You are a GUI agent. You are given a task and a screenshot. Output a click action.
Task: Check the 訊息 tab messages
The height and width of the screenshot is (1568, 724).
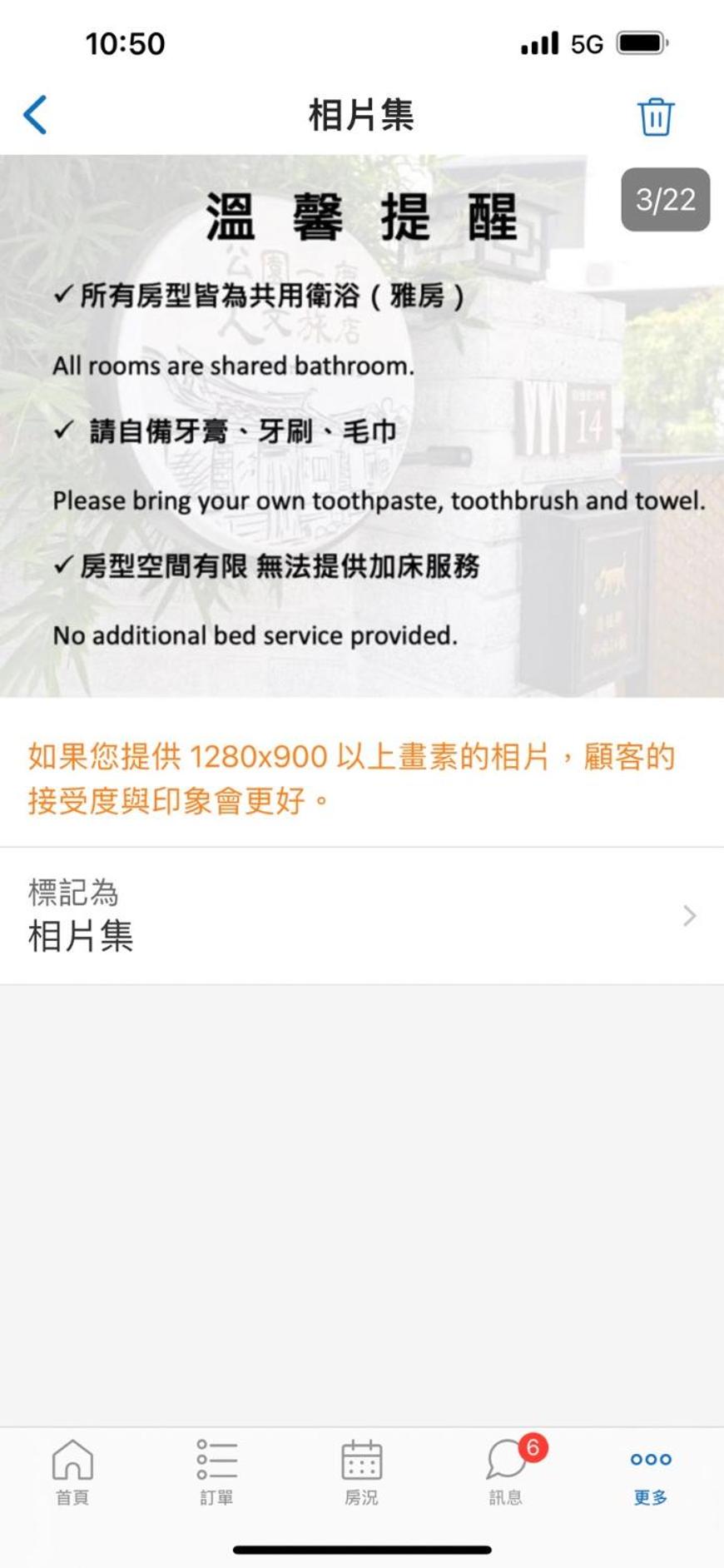tap(506, 1471)
